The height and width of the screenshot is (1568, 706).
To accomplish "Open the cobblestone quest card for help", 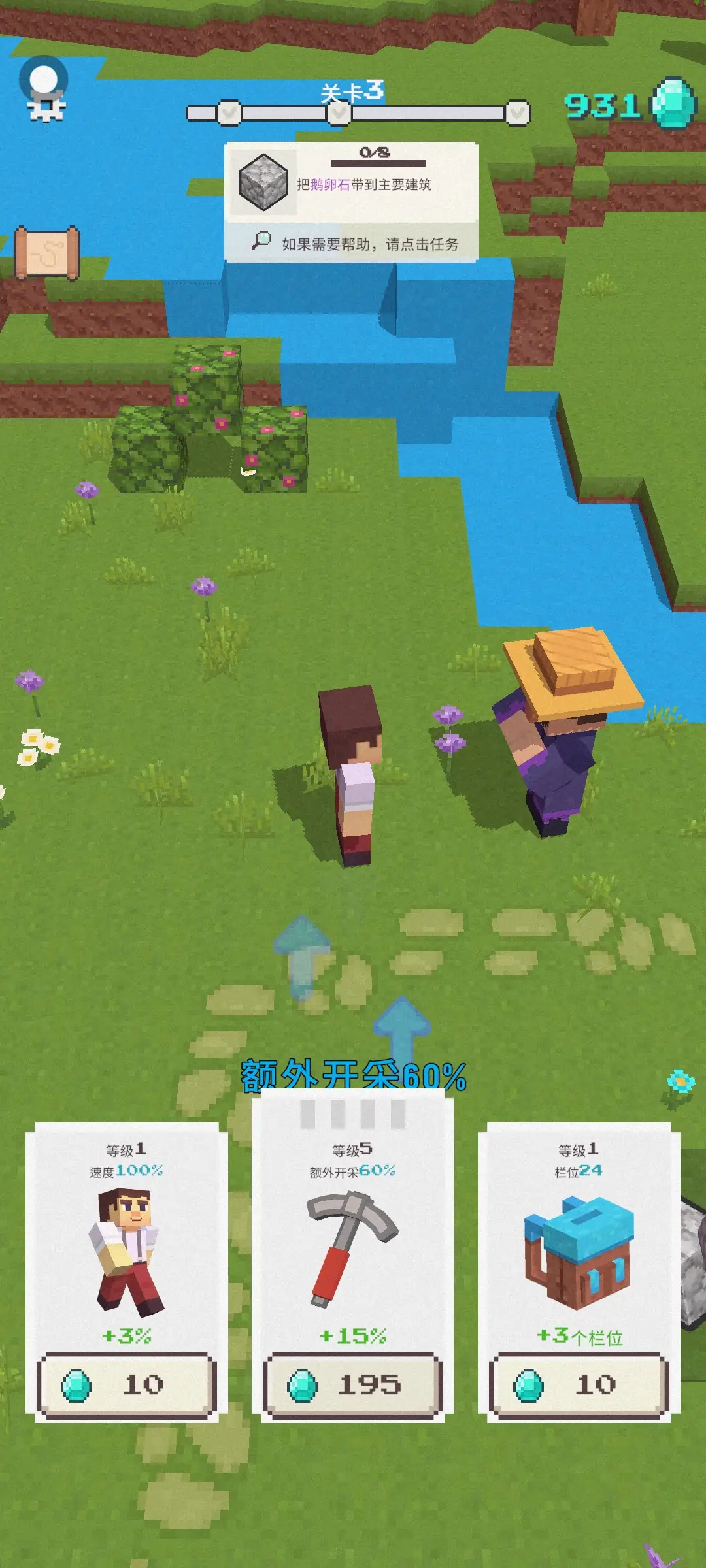I will point(351,201).
